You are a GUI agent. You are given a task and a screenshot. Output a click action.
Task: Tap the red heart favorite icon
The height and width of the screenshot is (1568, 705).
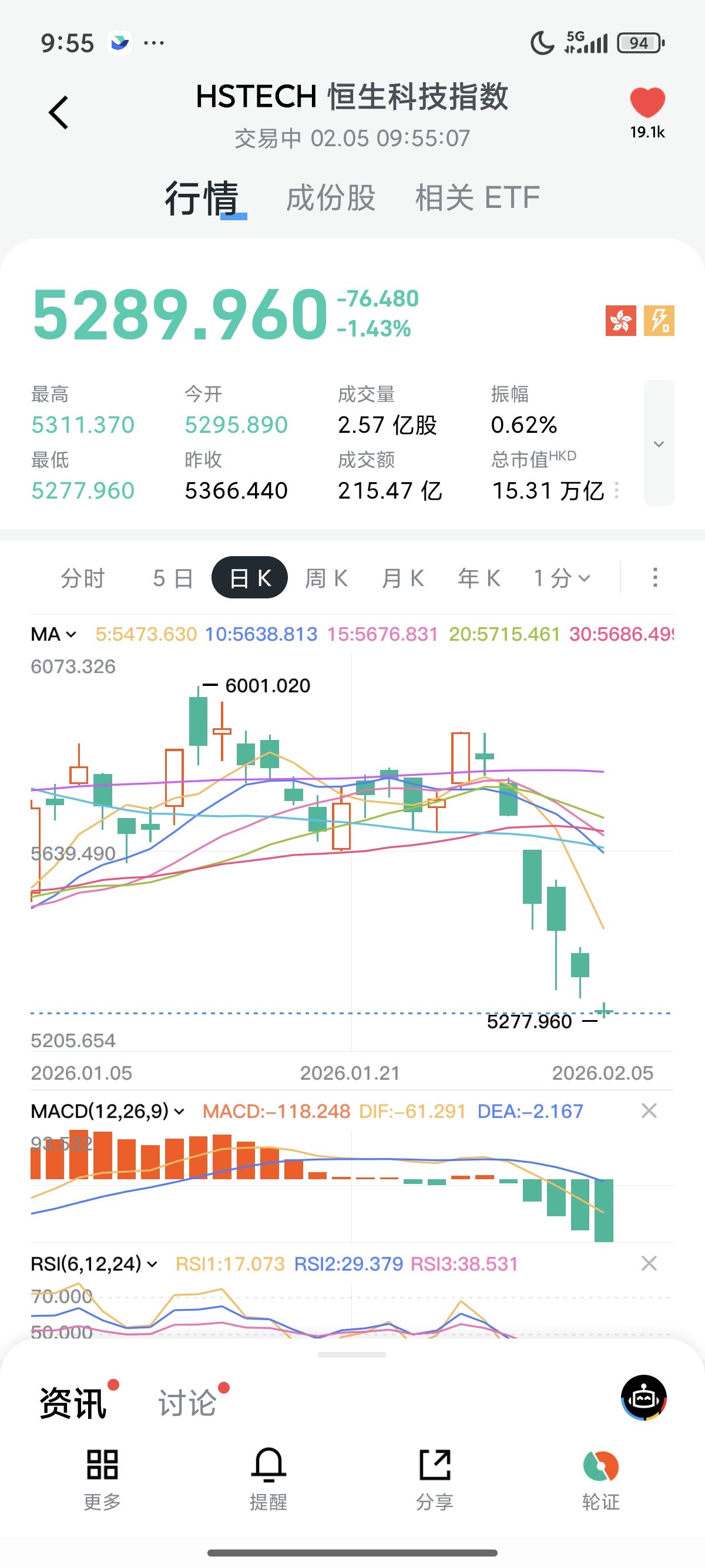pyautogui.click(x=647, y=102)
